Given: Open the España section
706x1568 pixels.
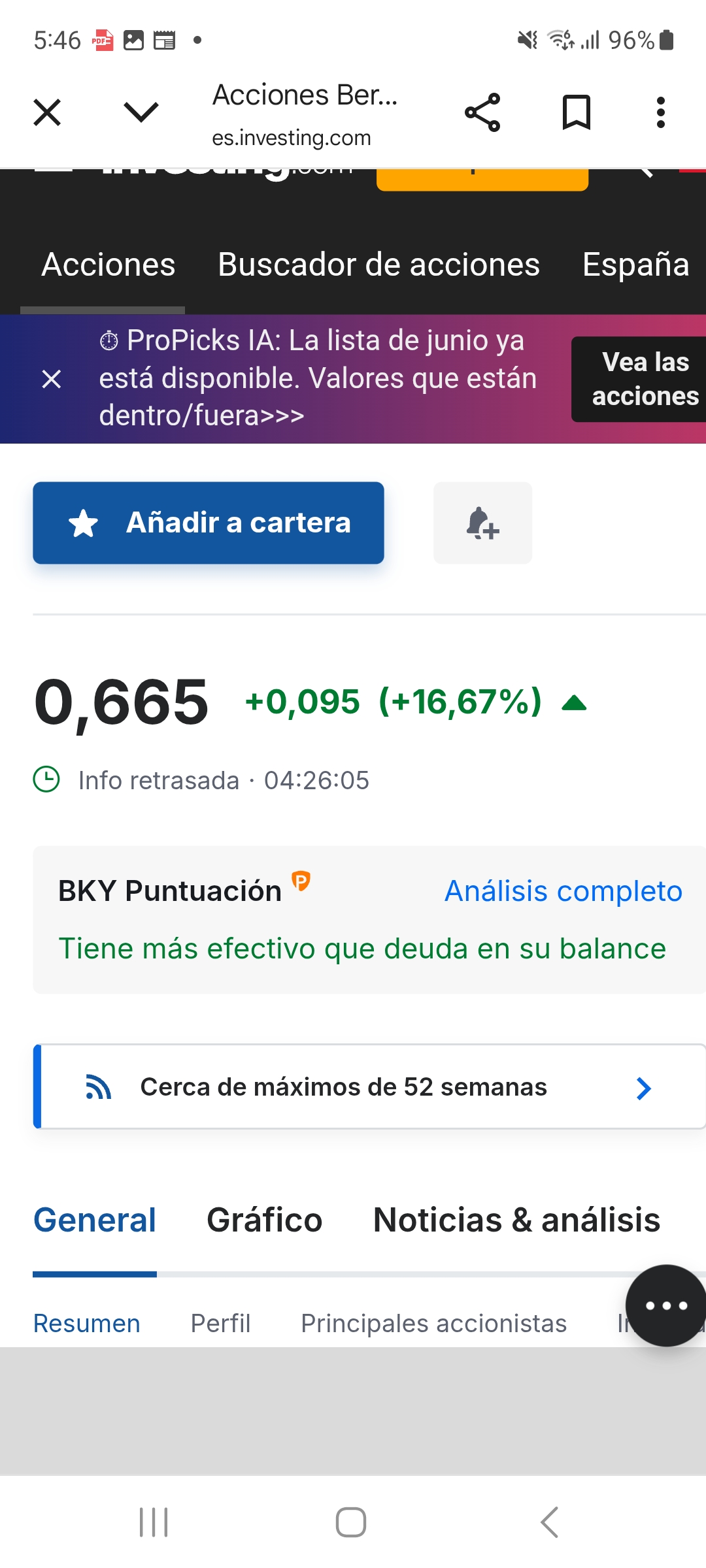Looking at the screenshot, I should [x=636, y=265].
